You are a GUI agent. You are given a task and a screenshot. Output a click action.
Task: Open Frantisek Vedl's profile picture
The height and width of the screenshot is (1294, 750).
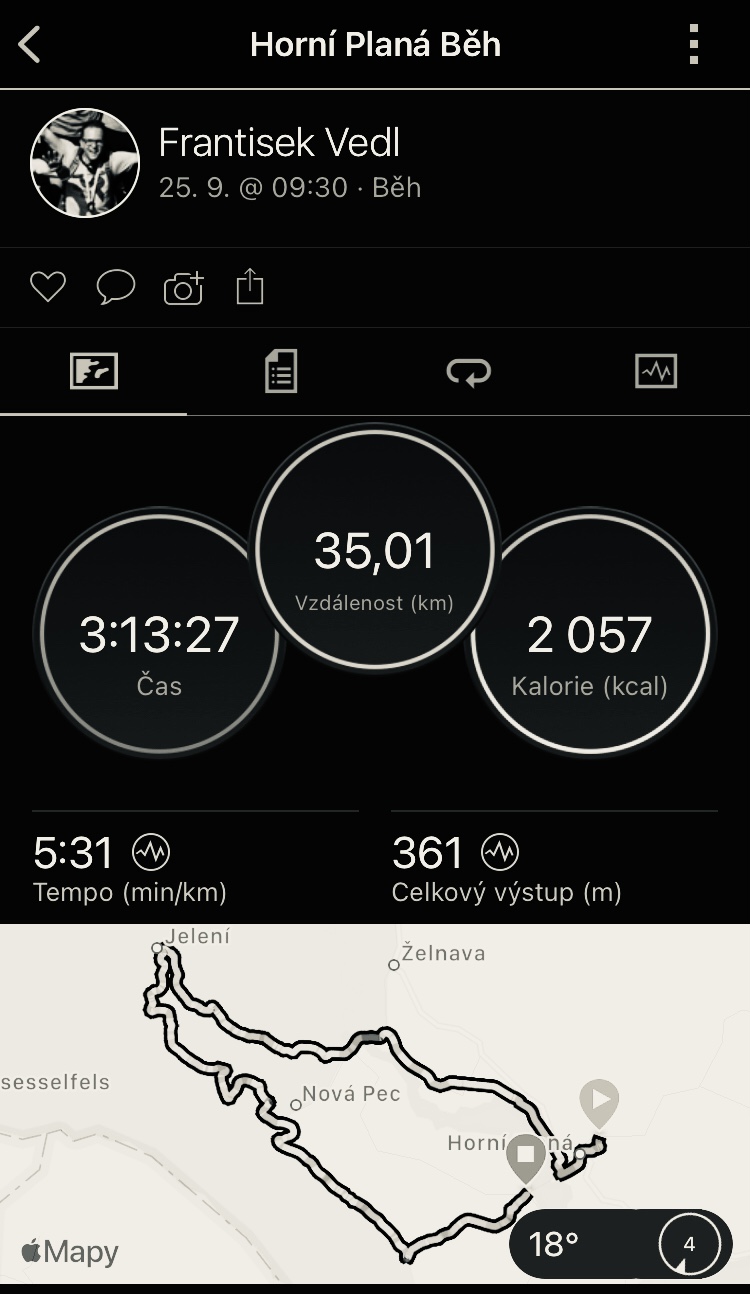click(85, 162)
